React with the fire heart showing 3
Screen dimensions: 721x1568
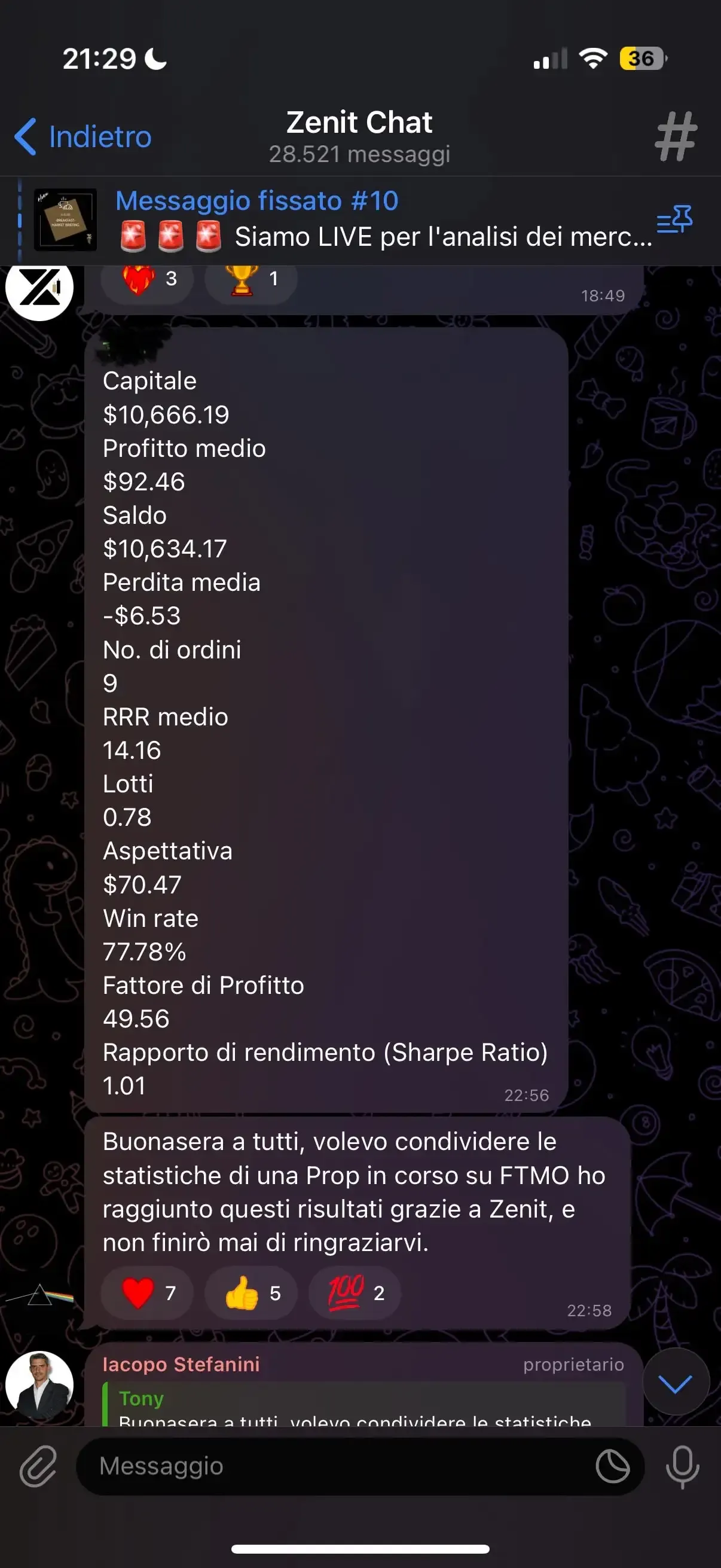pos(148,279)
